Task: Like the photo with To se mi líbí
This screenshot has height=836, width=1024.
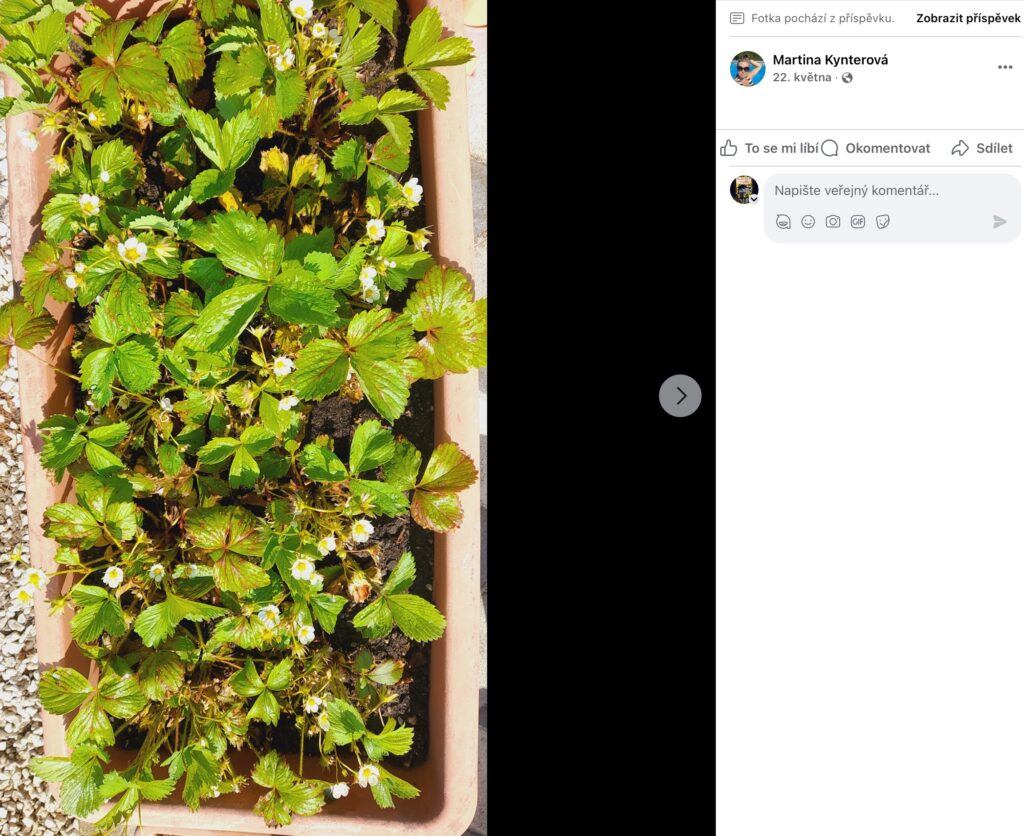Action: pyautogui.click(x=769, y=148)
